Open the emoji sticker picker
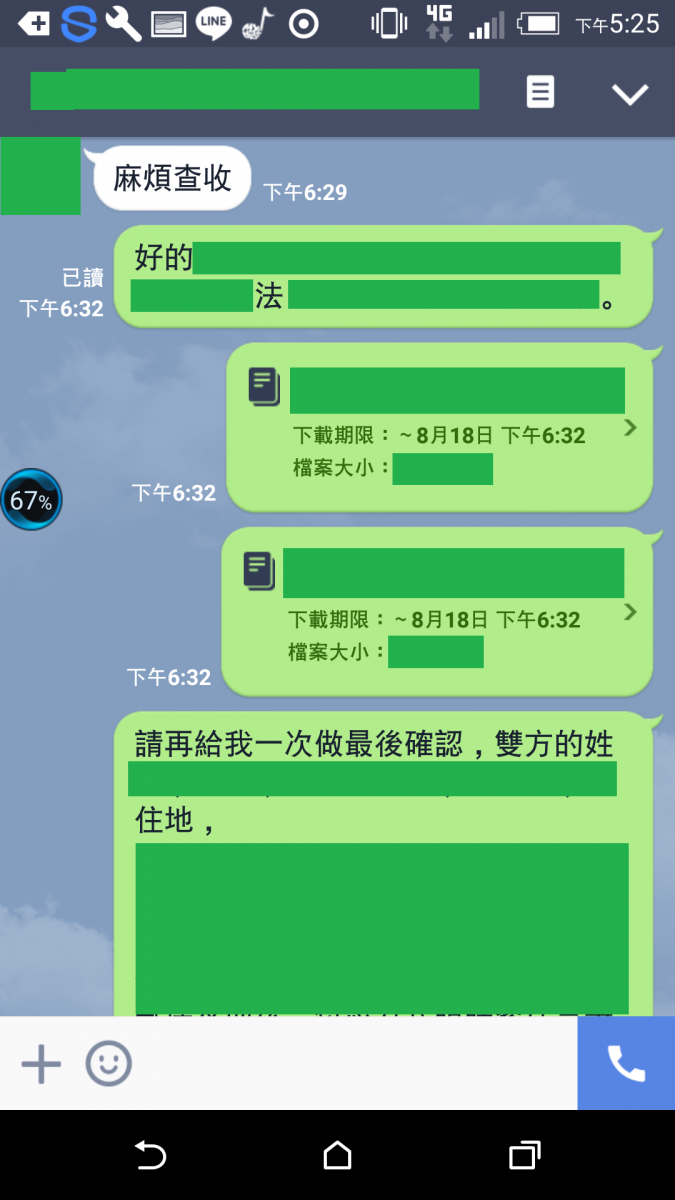This screenshot has width=675, height=1200. pos(108,1064)
